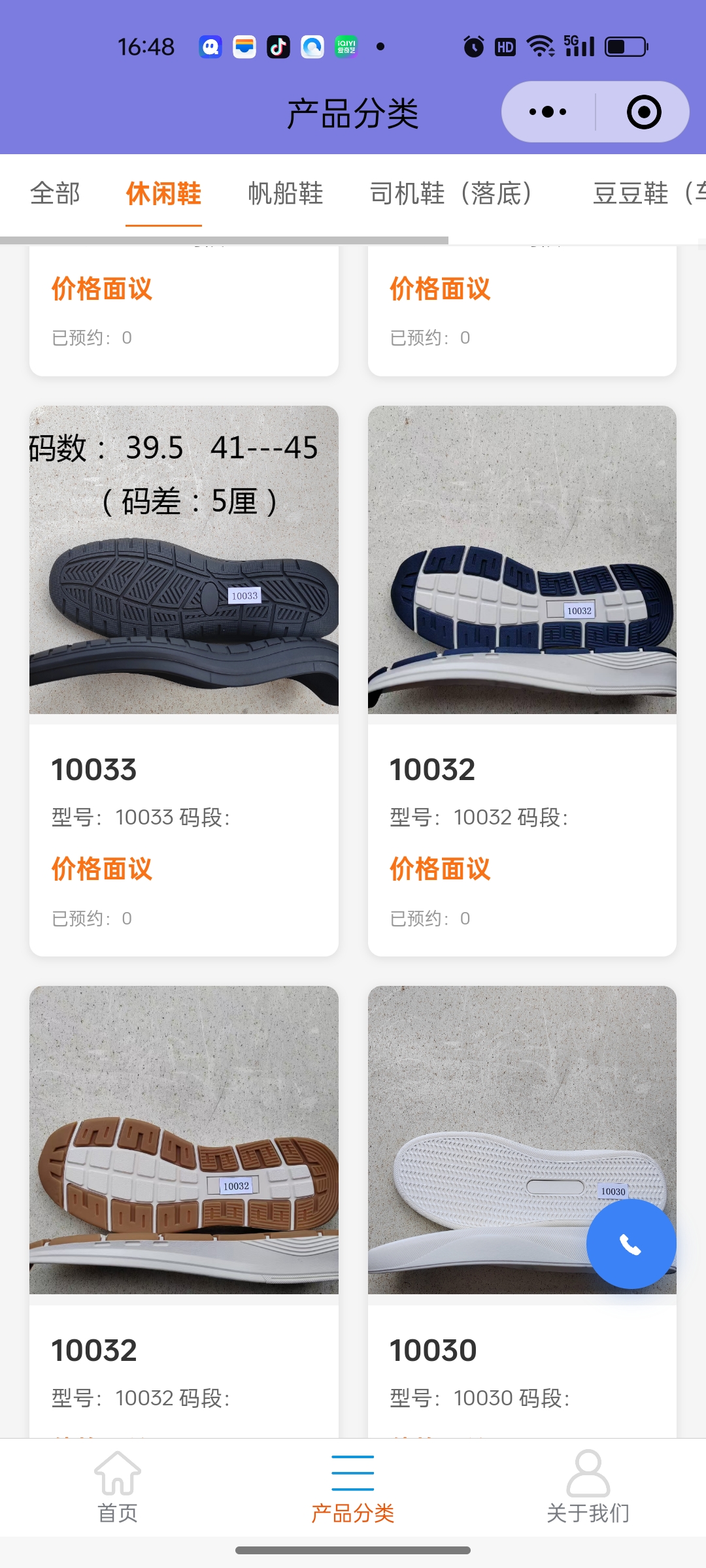Open the 10033 black sole product card
The image size is (706, 1568).
(x=184, y=679)
